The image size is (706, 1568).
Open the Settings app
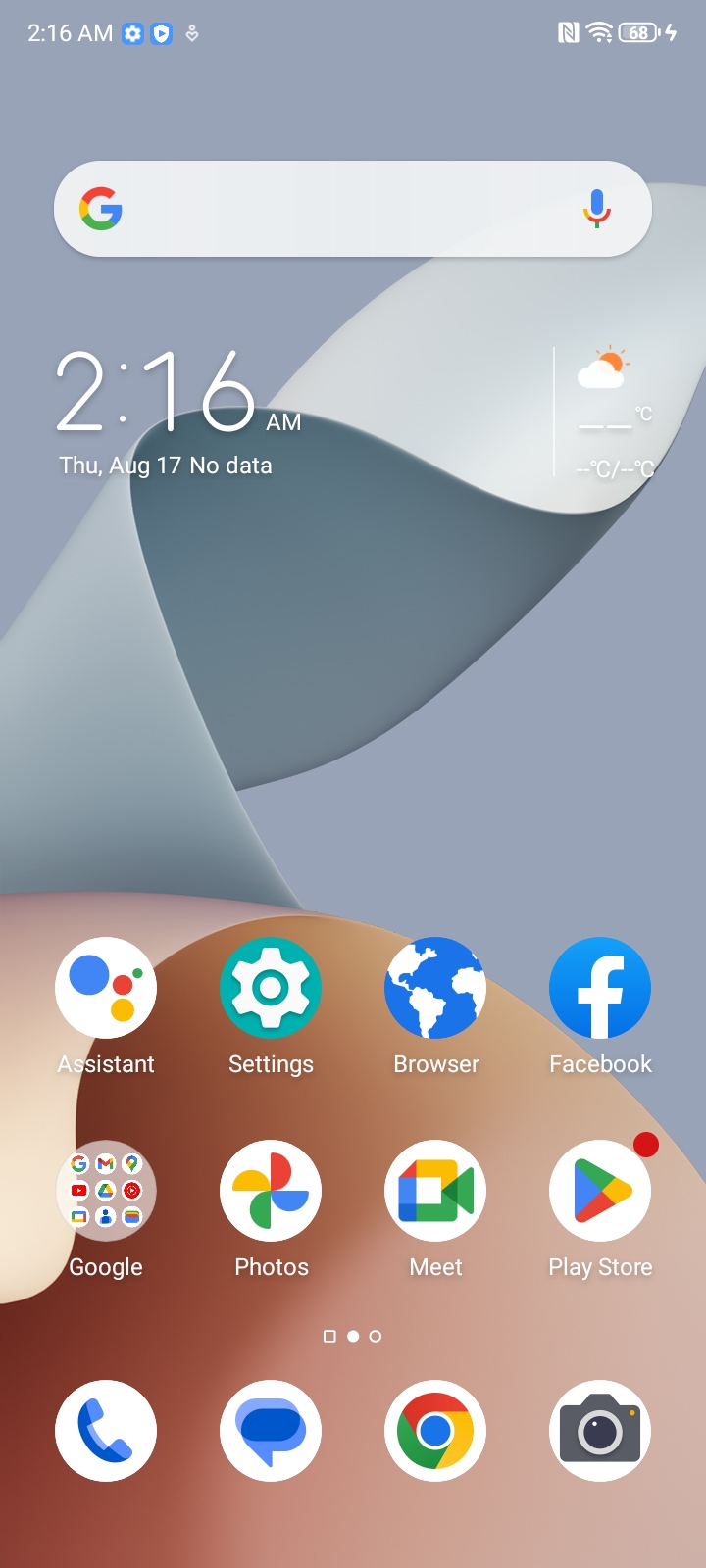coord(271,988)
